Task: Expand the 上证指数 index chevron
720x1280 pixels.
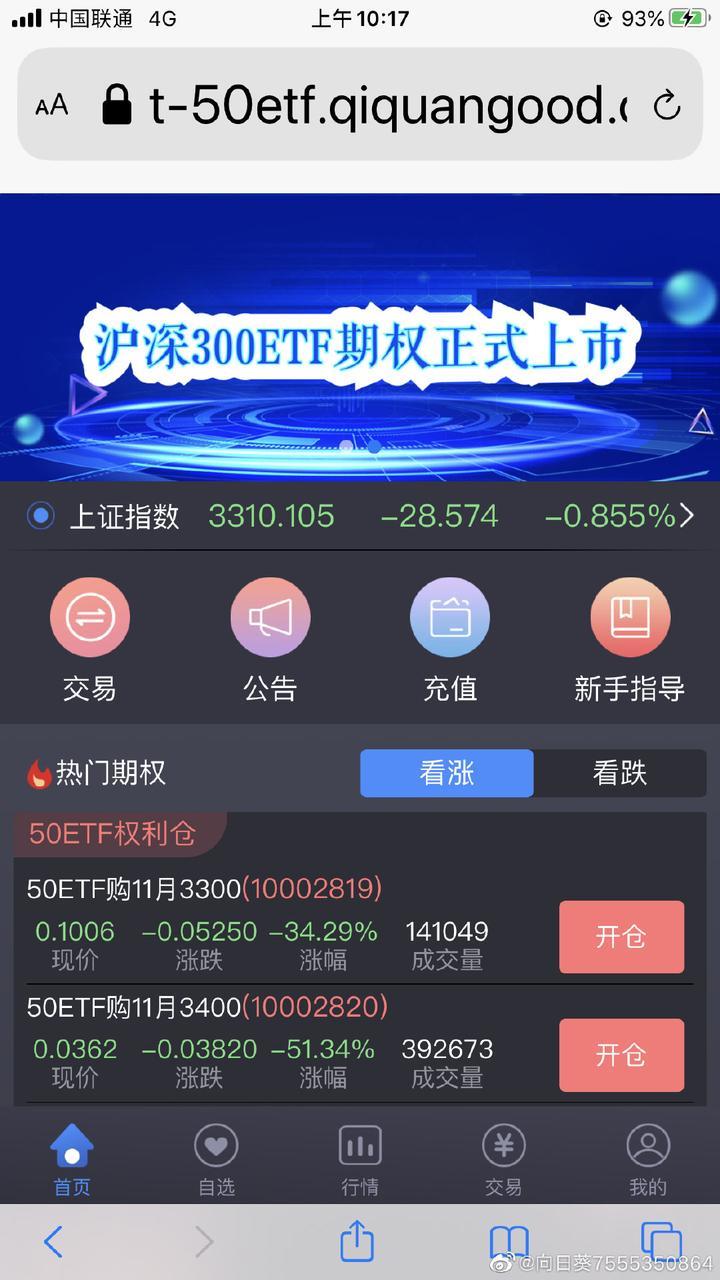Action: (x=687, y=516)
